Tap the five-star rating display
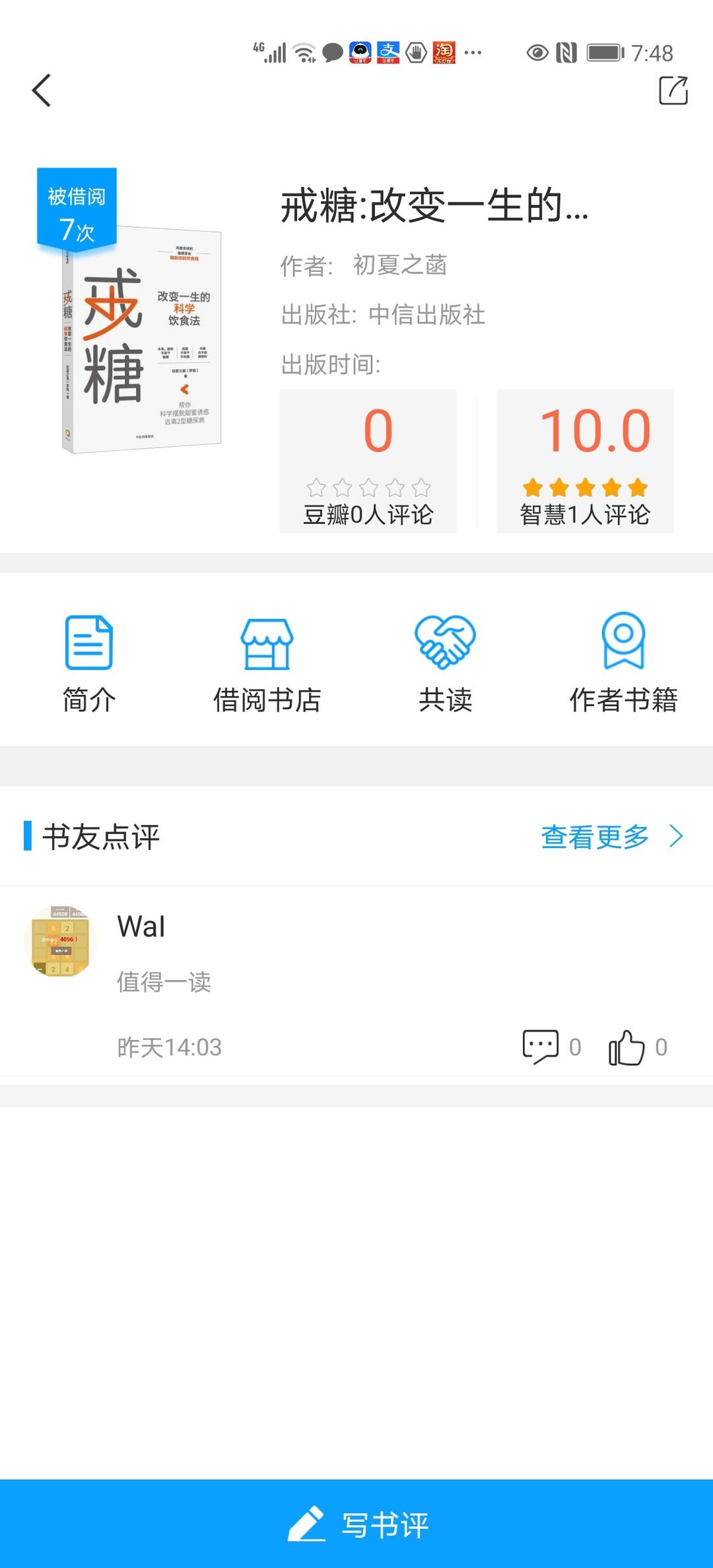 [x=584, y=487]
